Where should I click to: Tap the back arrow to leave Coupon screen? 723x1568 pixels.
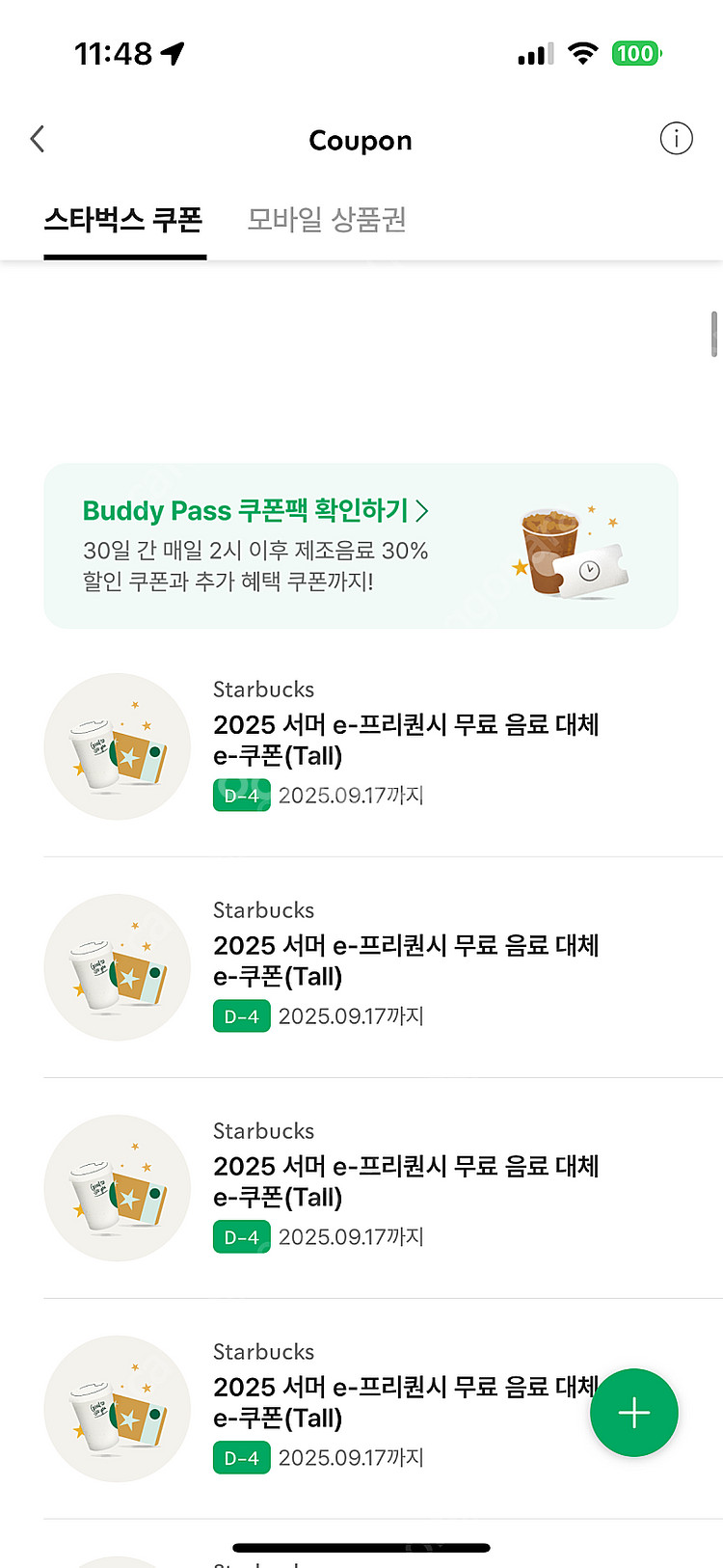click(x=37, y=139)
